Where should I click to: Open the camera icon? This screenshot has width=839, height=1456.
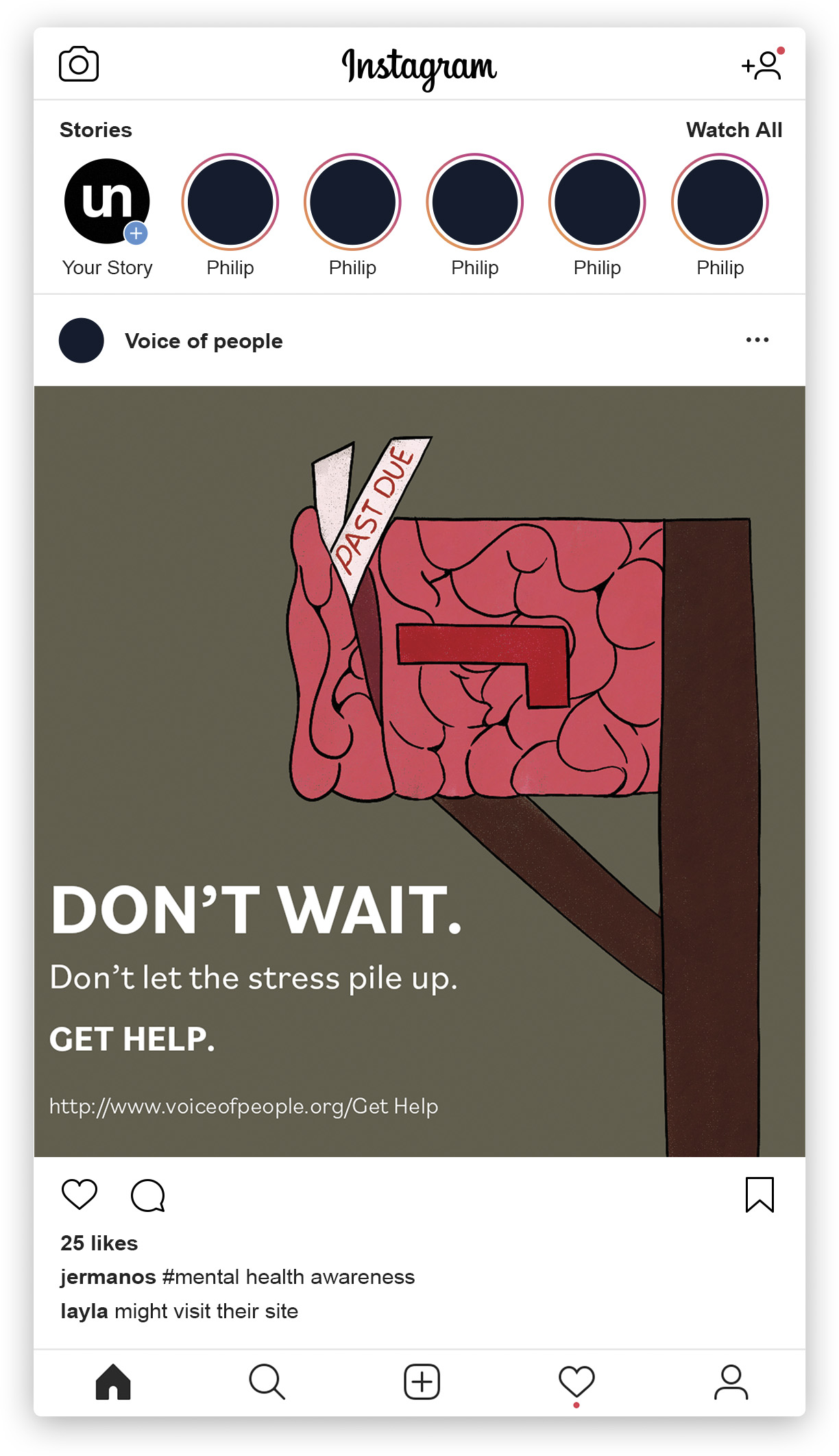point(79,64)
